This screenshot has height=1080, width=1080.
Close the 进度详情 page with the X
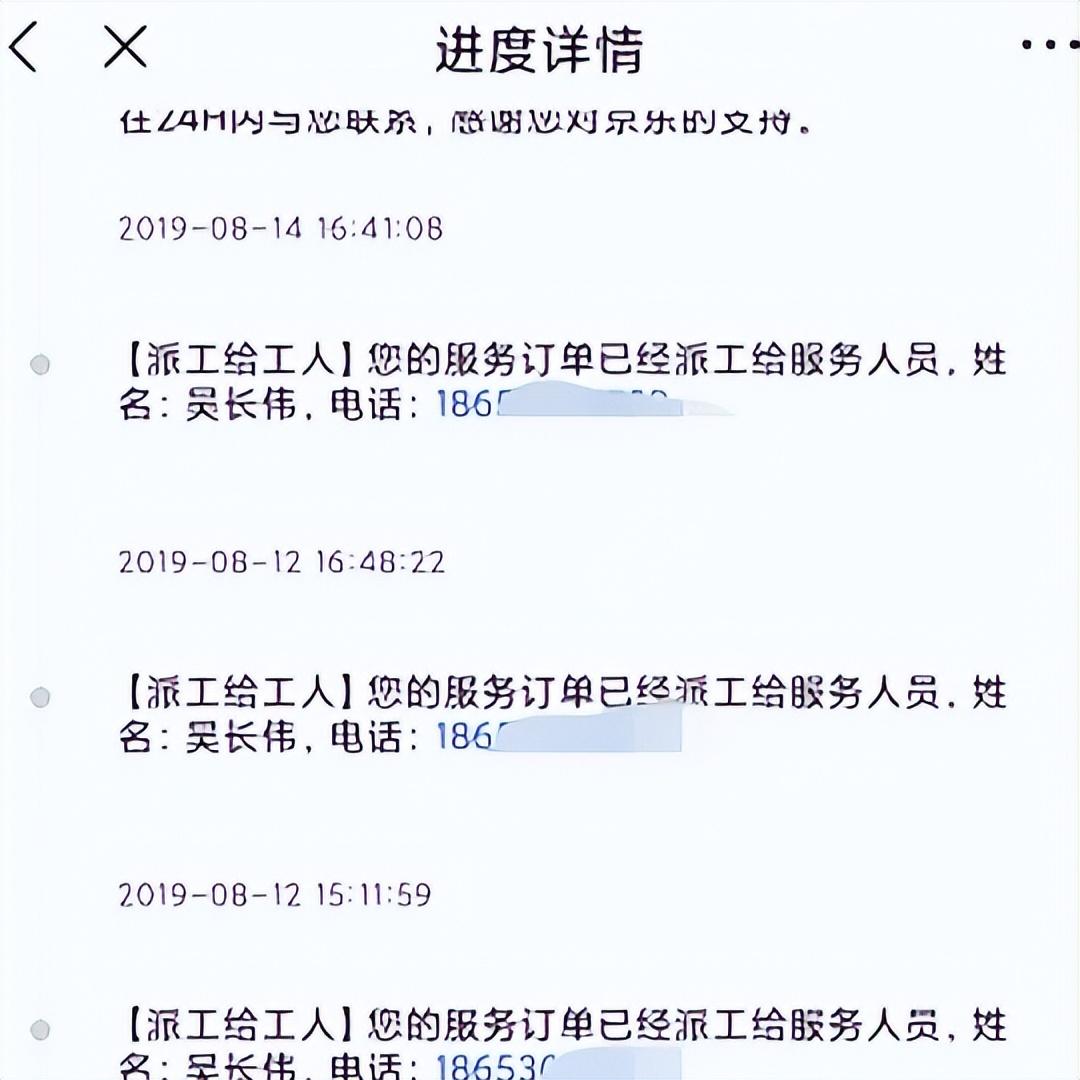[125, 47]
